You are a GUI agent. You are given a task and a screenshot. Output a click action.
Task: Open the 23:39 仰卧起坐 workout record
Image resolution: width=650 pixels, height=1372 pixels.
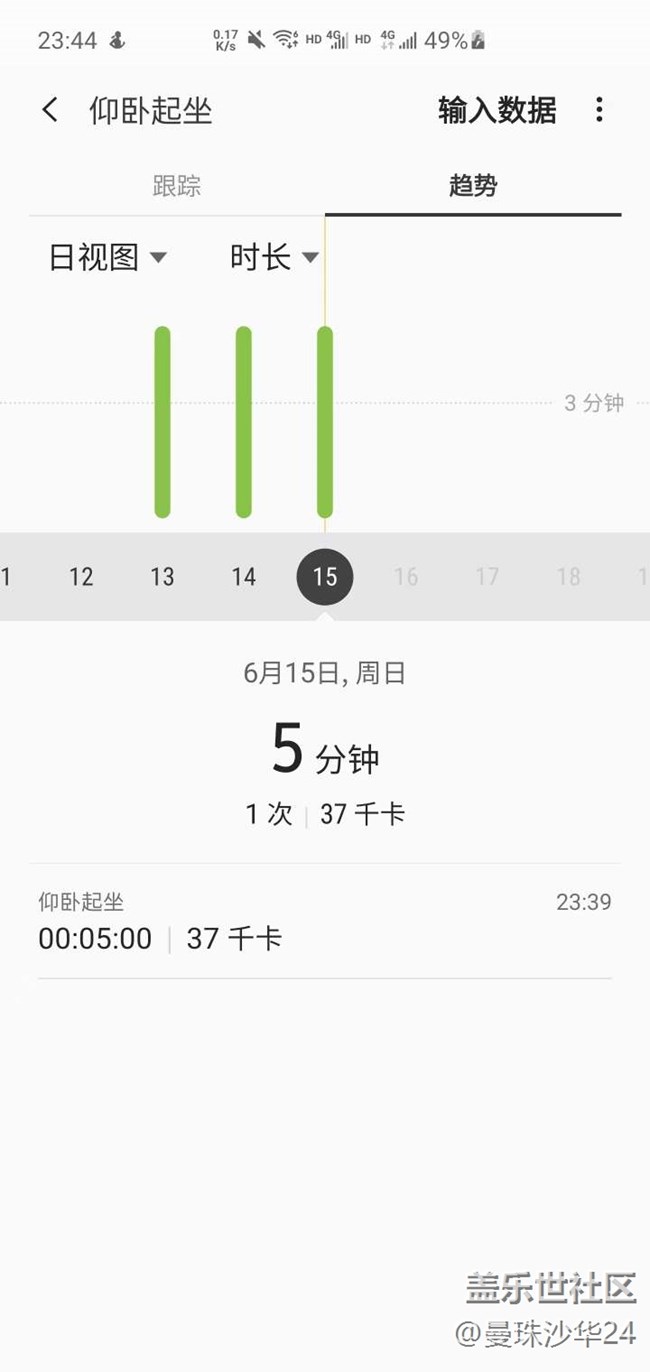click(x=325, y=921)
